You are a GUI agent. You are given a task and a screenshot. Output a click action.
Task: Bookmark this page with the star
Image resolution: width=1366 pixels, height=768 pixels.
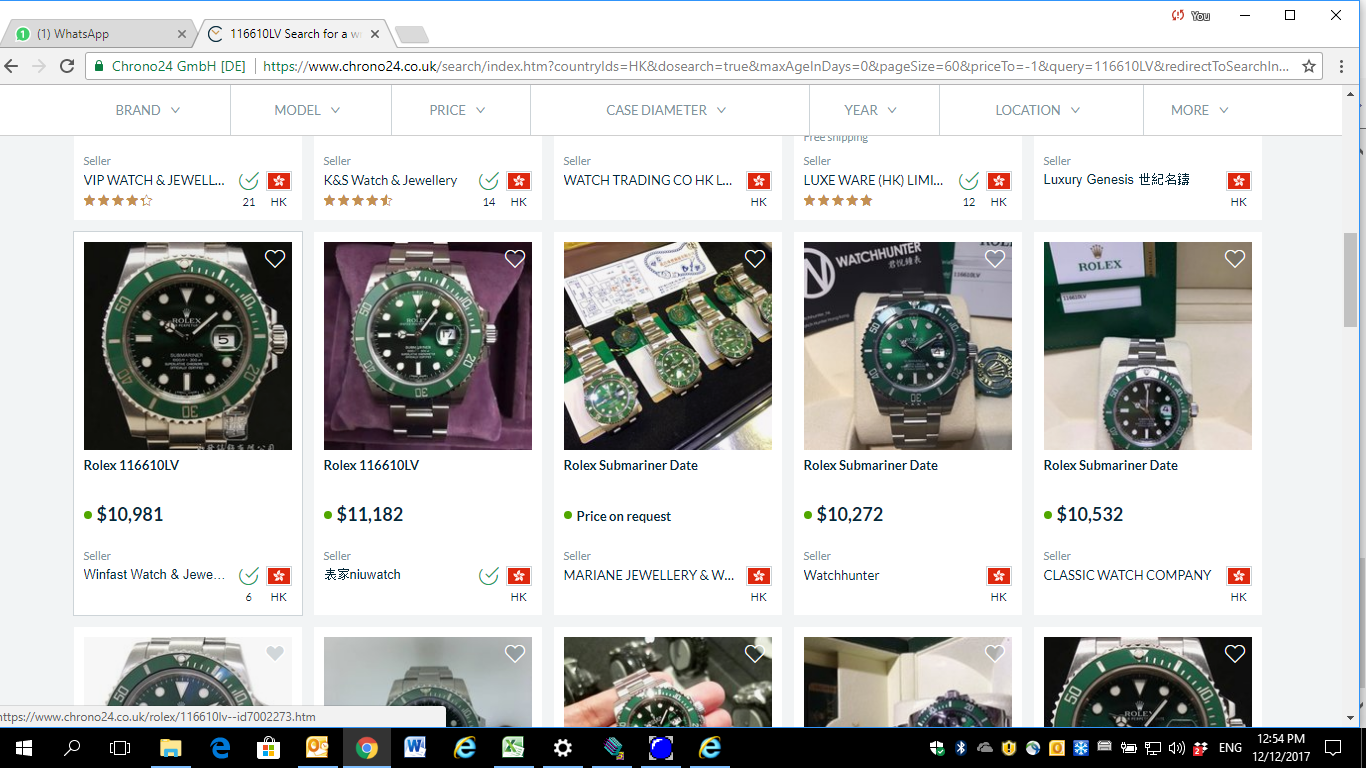click(x=1309, y=66)
